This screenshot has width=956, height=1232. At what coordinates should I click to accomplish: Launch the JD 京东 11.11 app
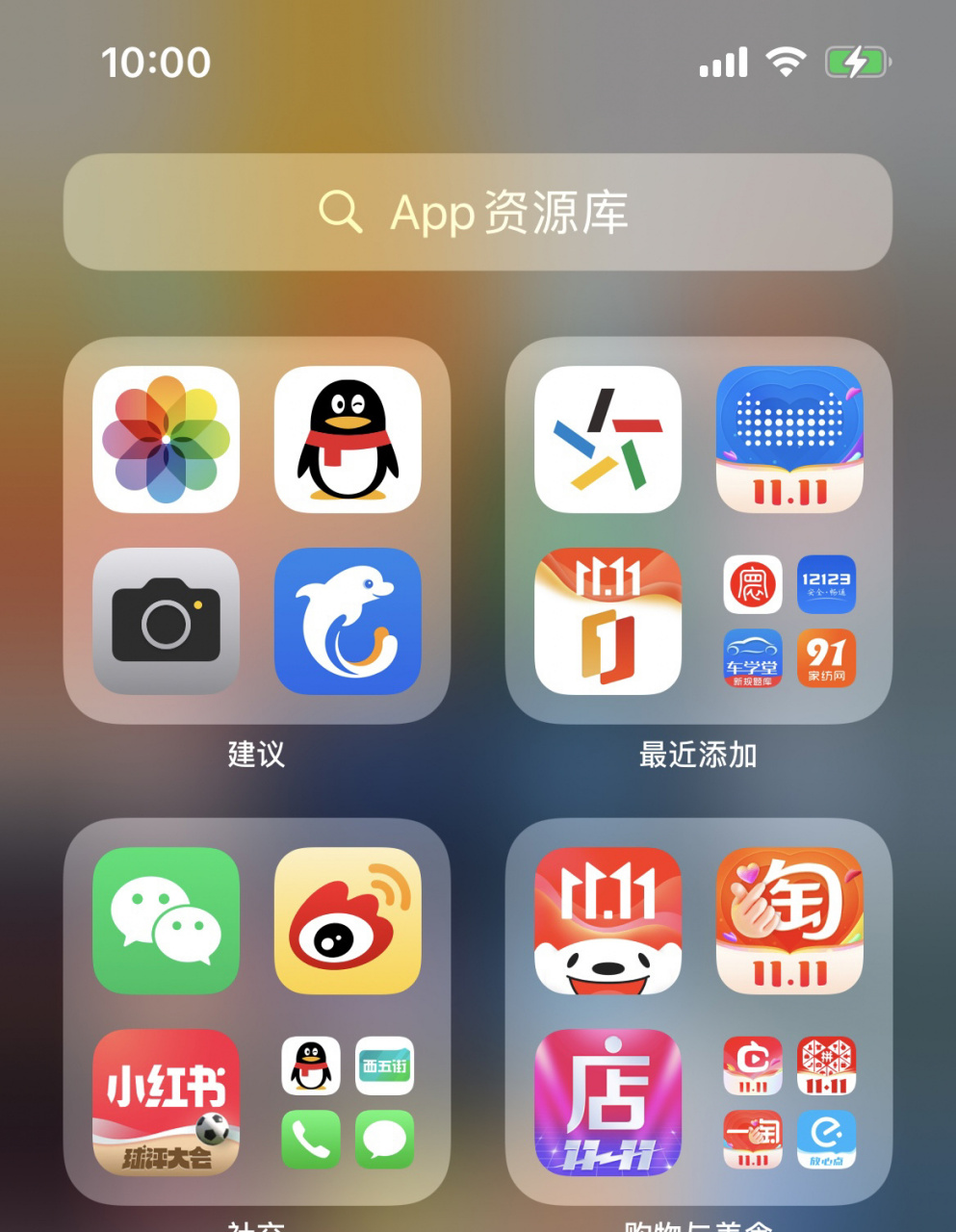coord(609,920)
